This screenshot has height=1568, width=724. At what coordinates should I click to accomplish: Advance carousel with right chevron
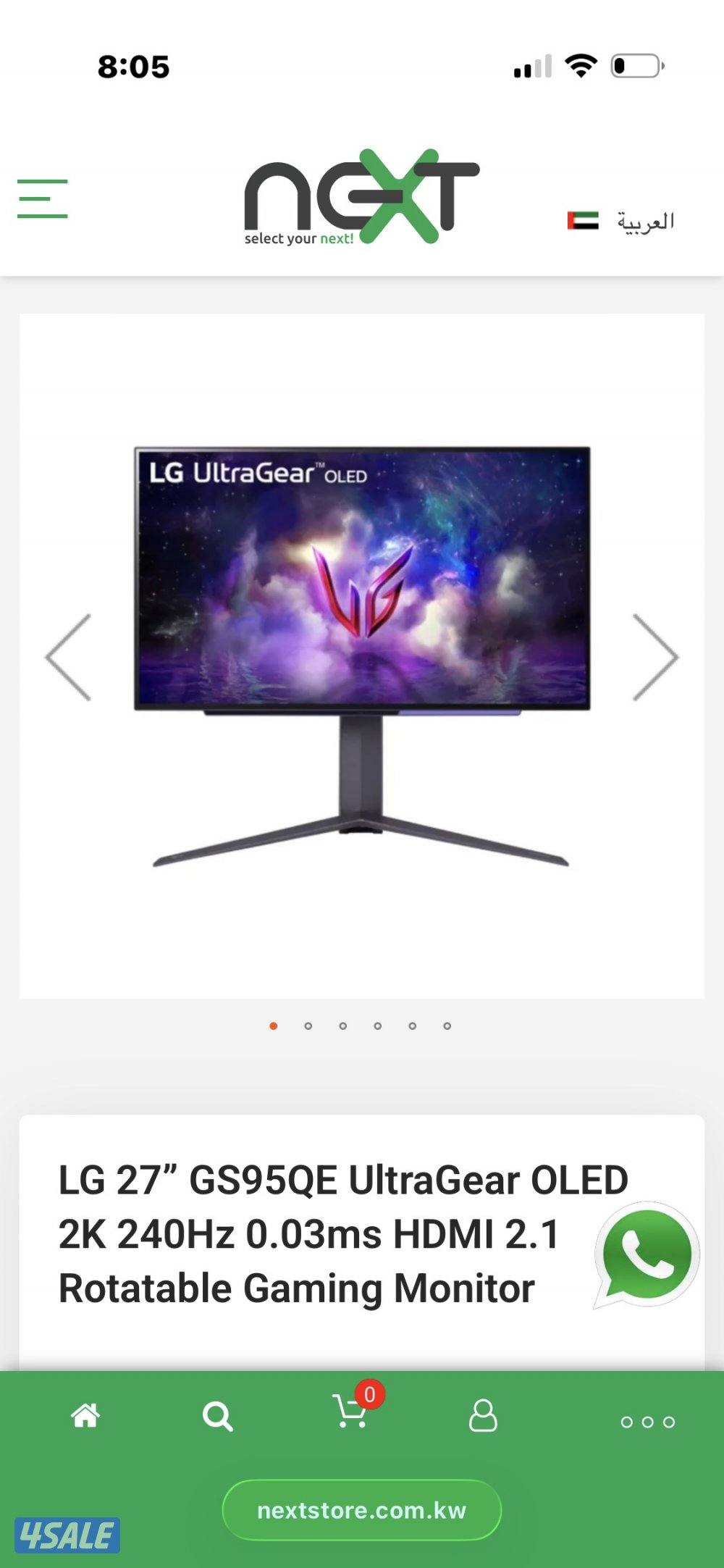pyautogui.click(x=654, y=655)
